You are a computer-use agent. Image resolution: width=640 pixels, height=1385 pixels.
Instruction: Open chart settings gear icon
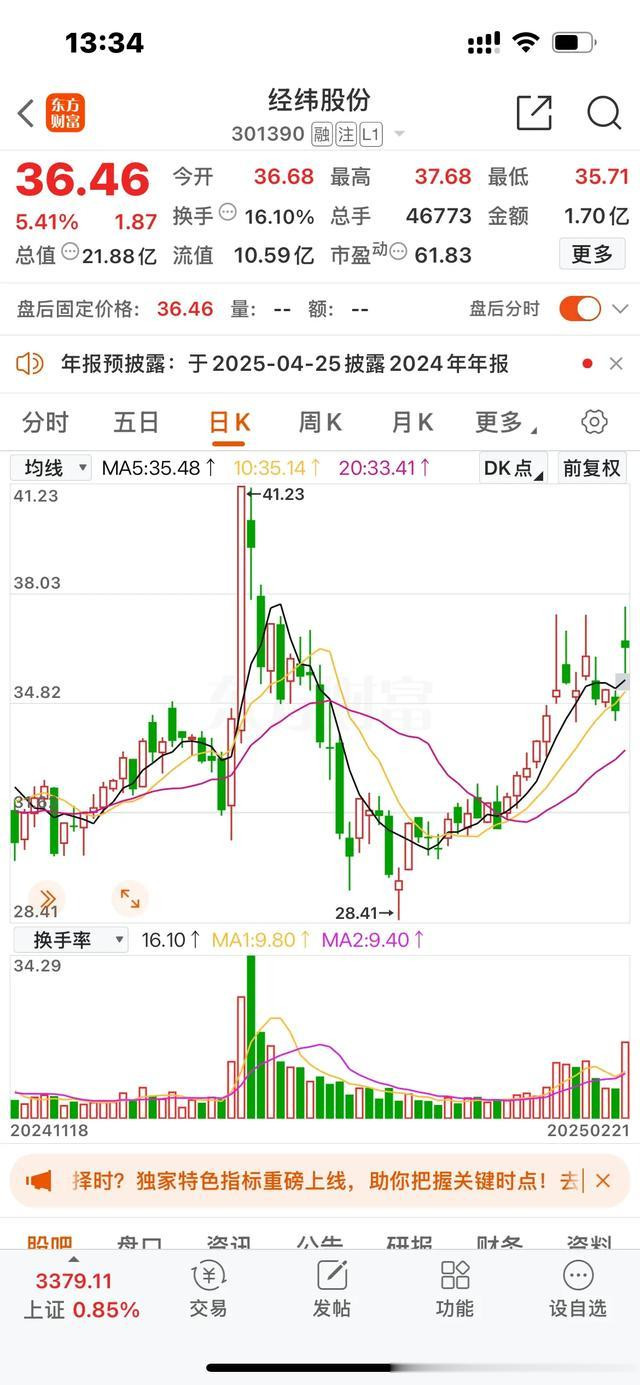click(594, 423)
